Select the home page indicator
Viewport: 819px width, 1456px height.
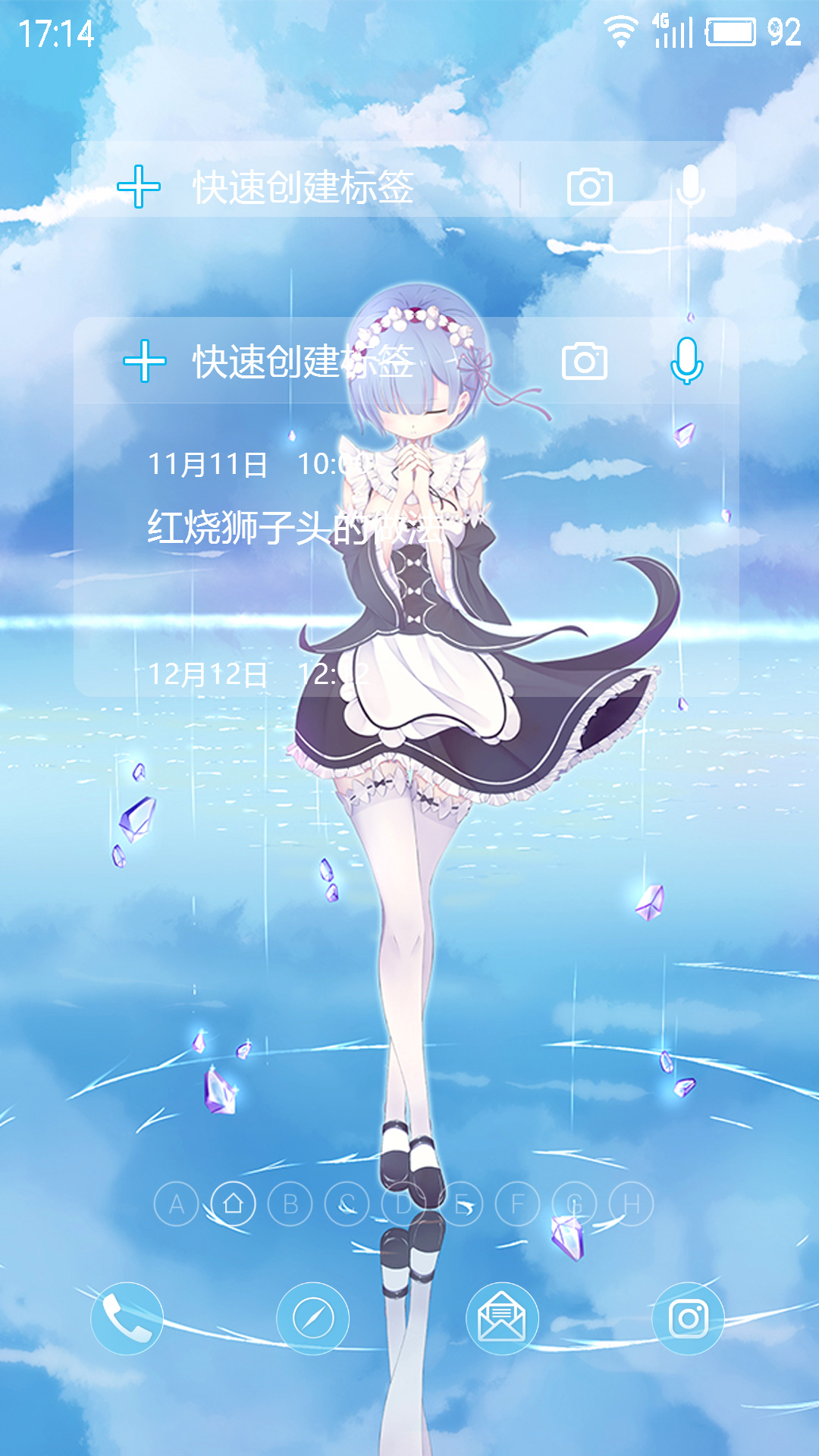point(234,1203)
